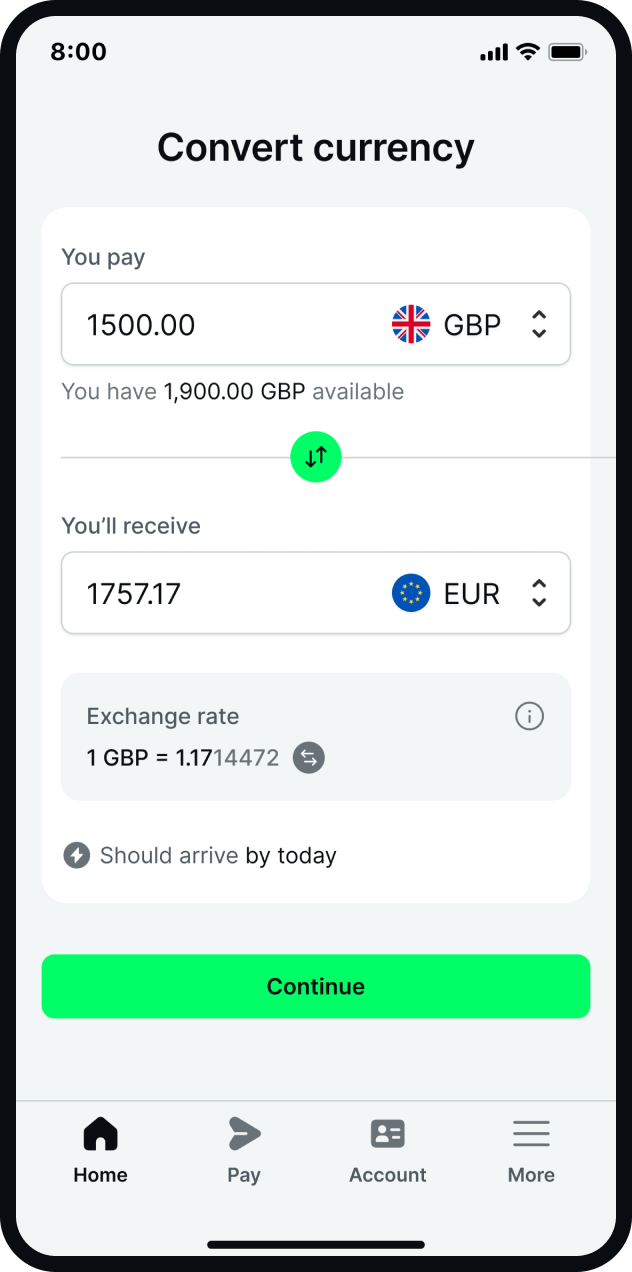Open the exchange rate info icon
The width and height of the screenshot is (632, 1272).
(x=529, y=716)
